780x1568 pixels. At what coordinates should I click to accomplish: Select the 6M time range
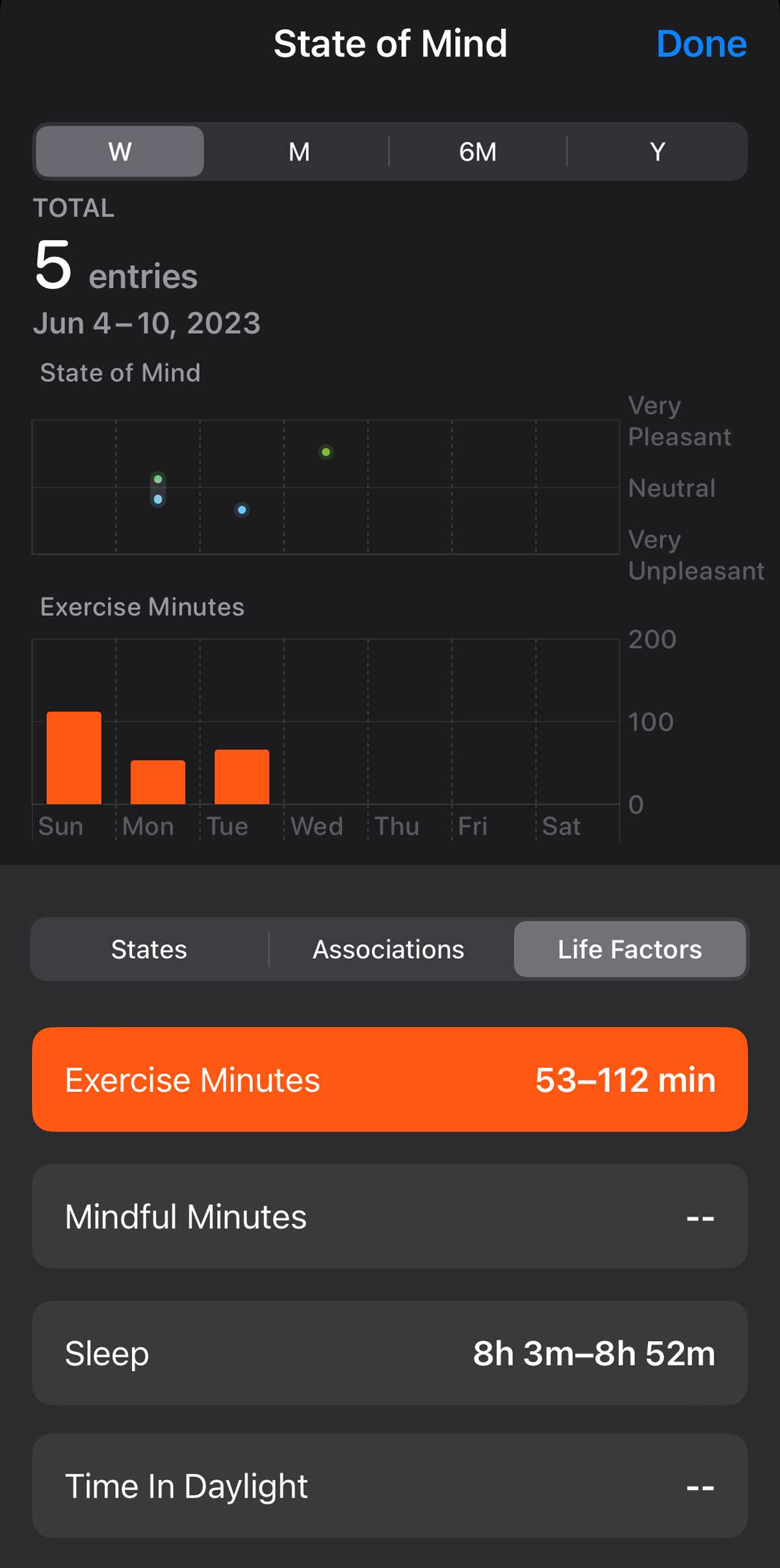point(478,151)
